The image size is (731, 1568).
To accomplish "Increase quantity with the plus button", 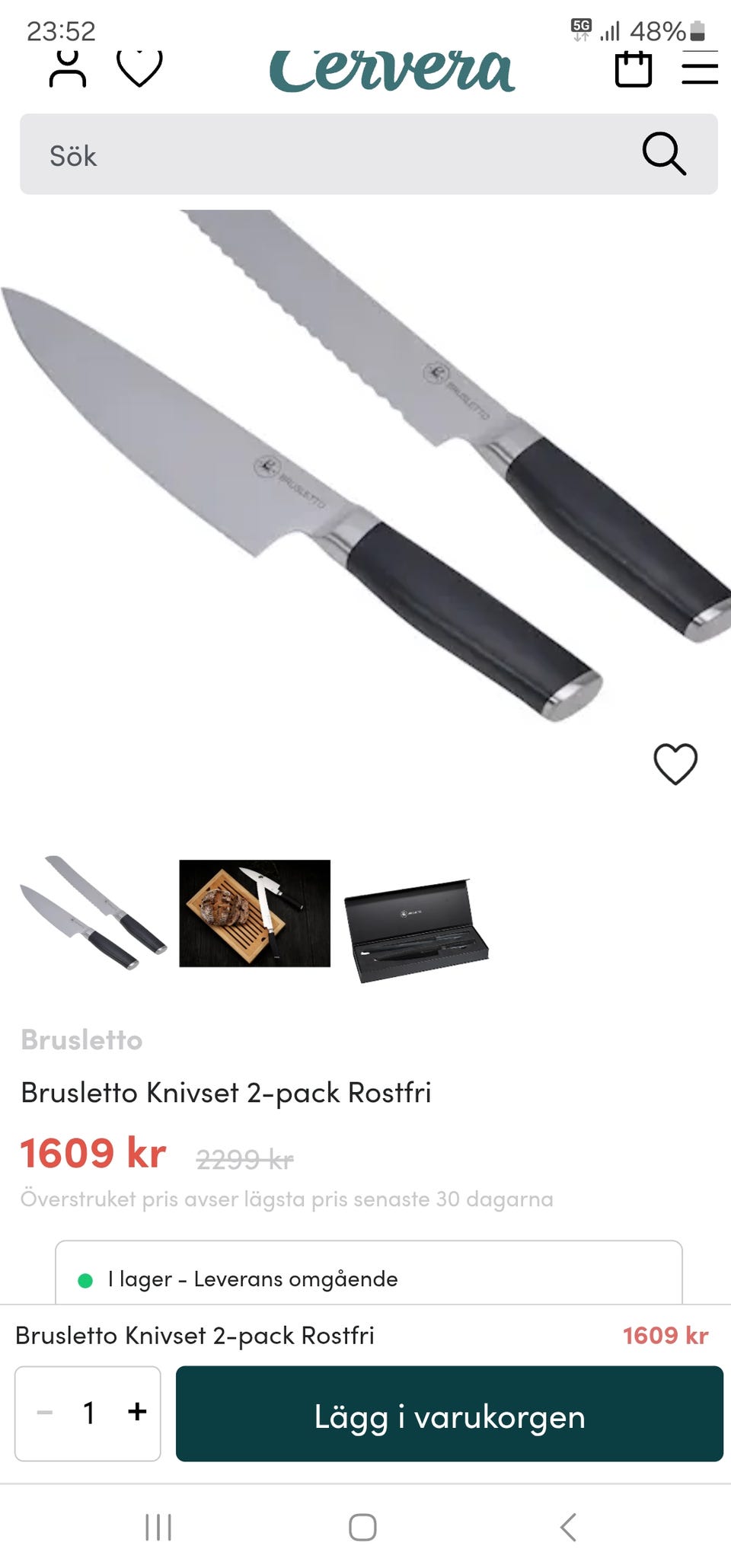I will point(137,1412).
